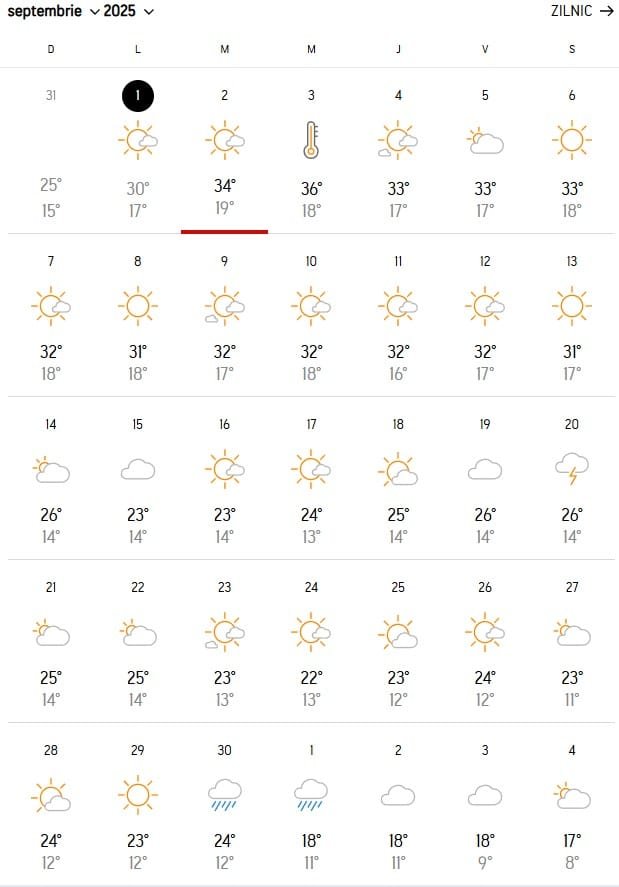
Task: Open September 3 with the thermometer icon
Action: click(x=311, y=150)
